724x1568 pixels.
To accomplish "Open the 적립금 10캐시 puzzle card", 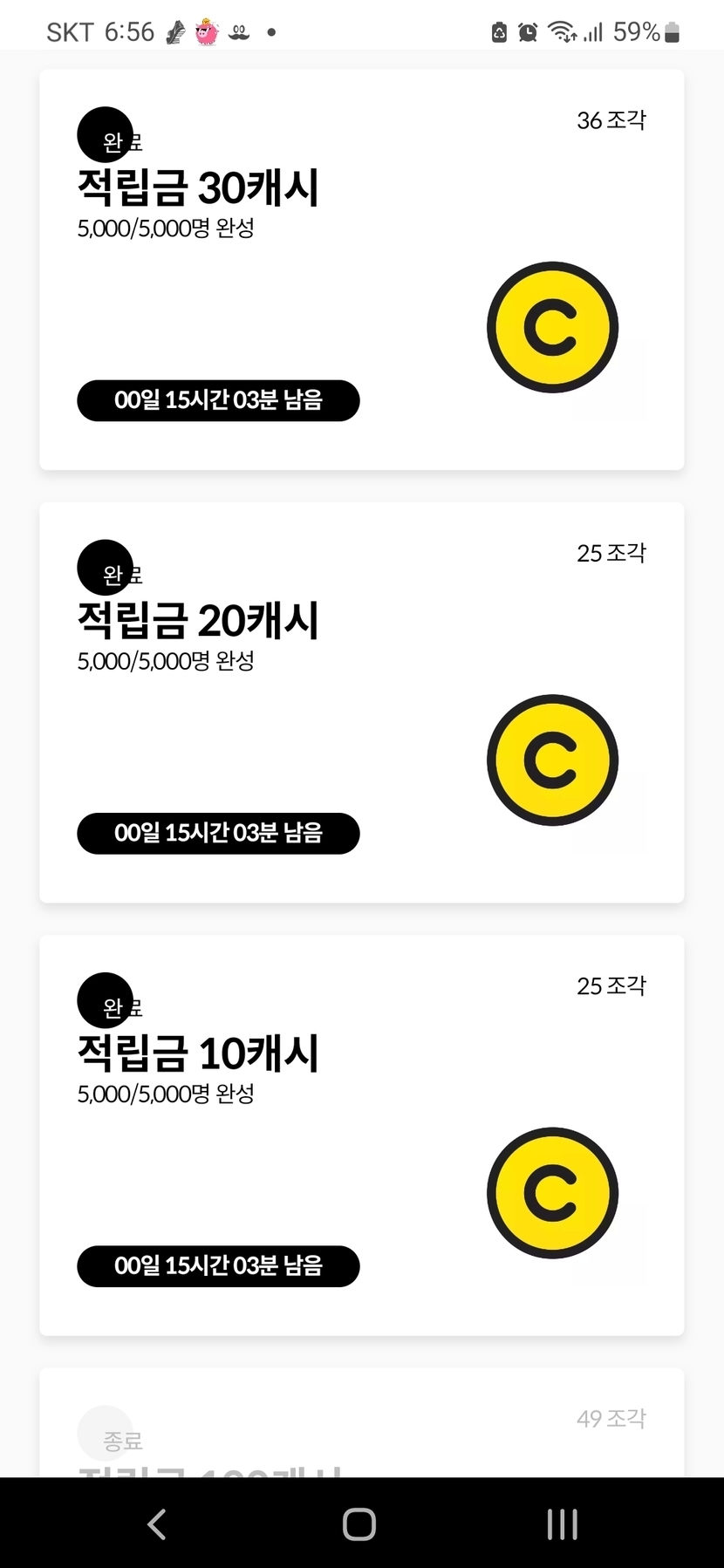I will point(361,1135).
